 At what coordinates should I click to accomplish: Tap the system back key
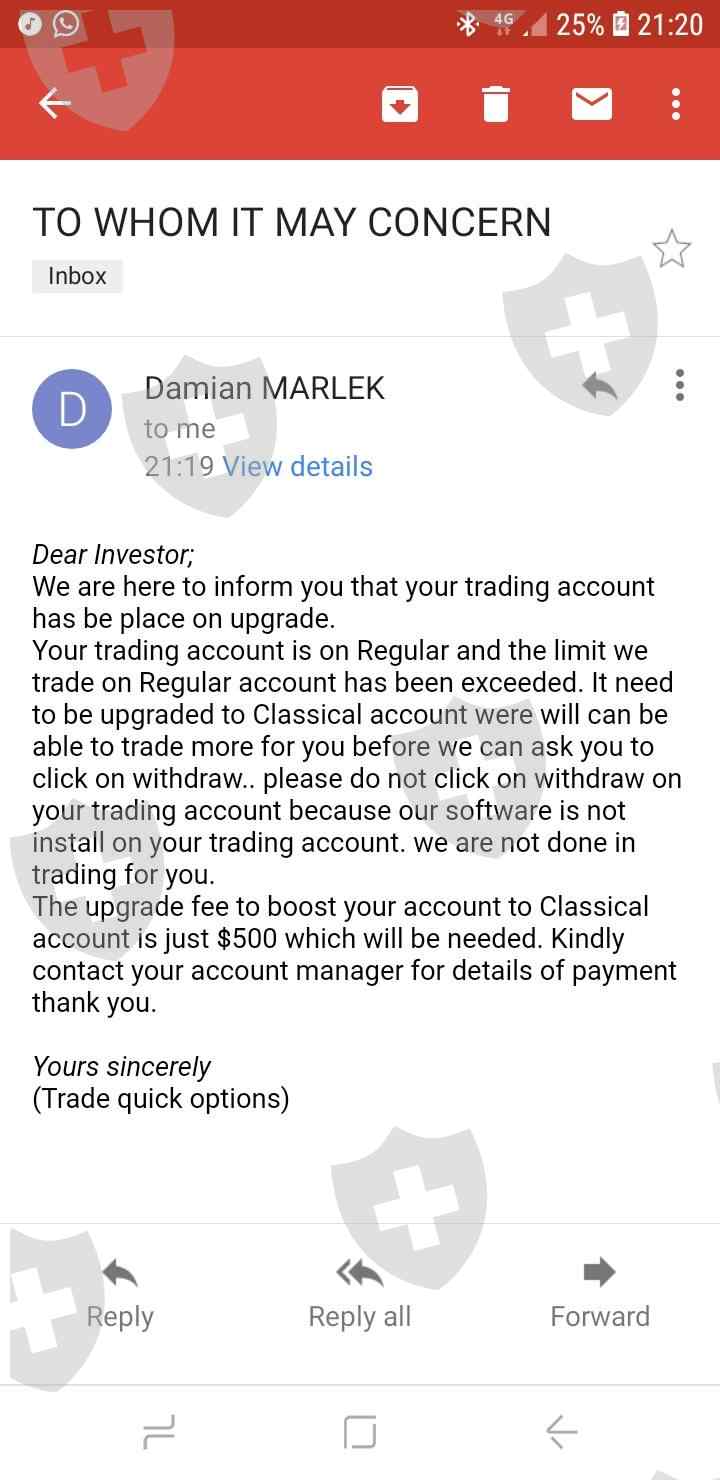point(561,1432)
